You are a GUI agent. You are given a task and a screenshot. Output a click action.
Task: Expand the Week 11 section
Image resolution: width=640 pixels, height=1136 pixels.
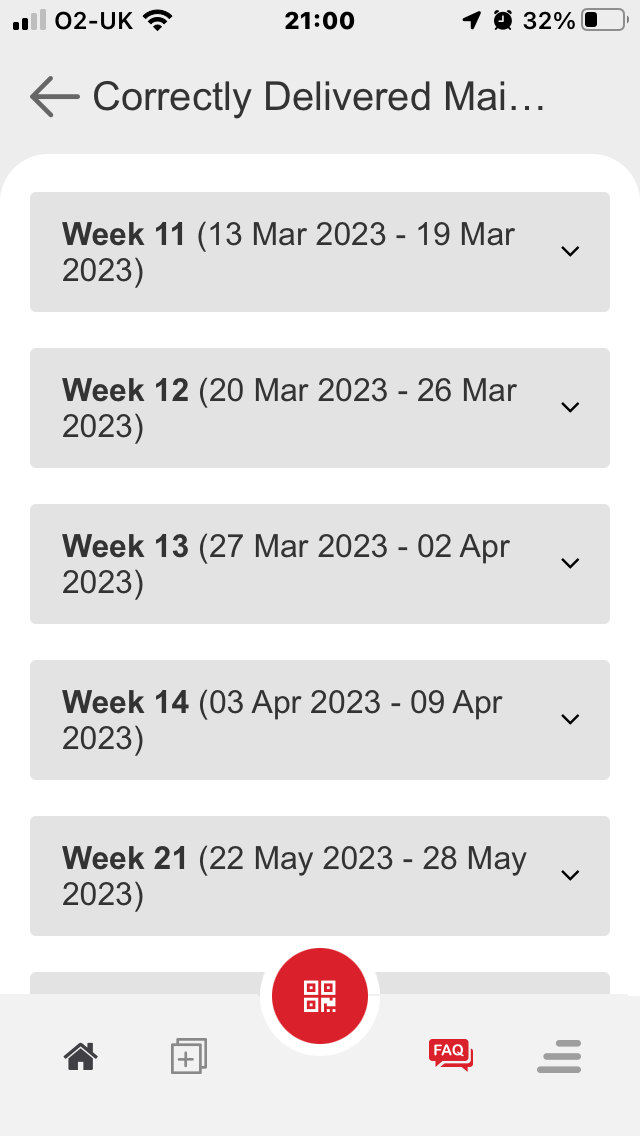pyautogui.click(x=320, y=252)
